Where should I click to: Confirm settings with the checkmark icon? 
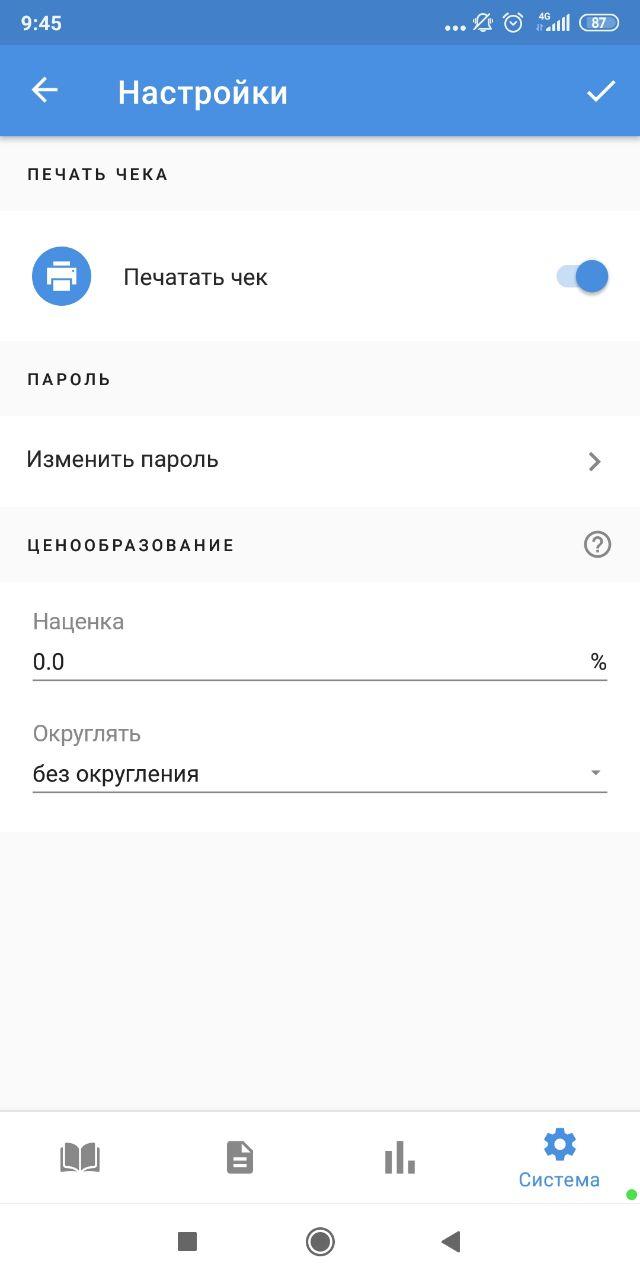coord(601,92)
